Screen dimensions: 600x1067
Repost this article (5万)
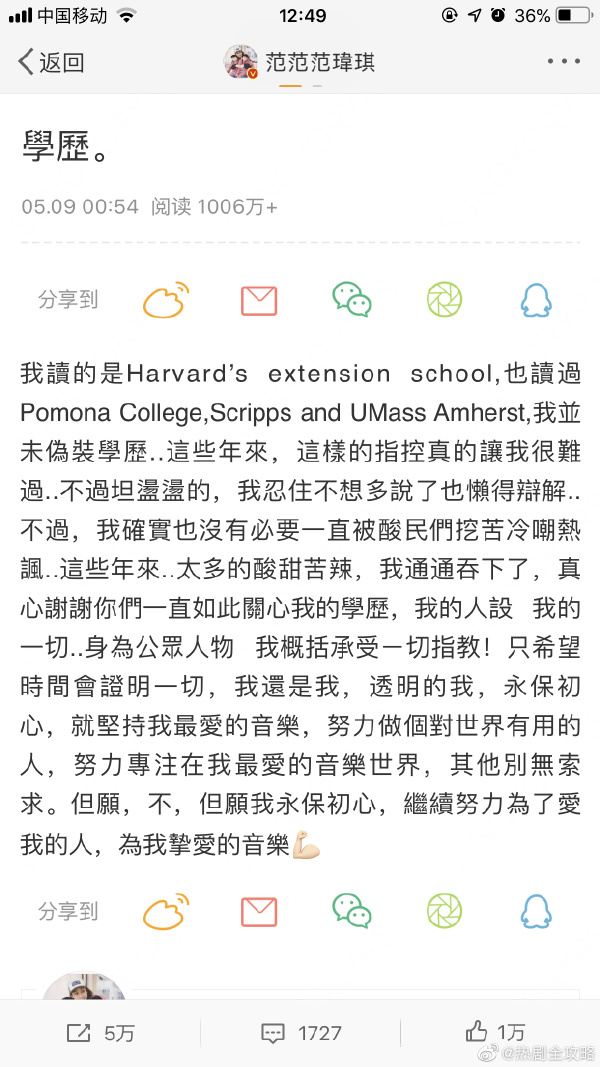100,1033
